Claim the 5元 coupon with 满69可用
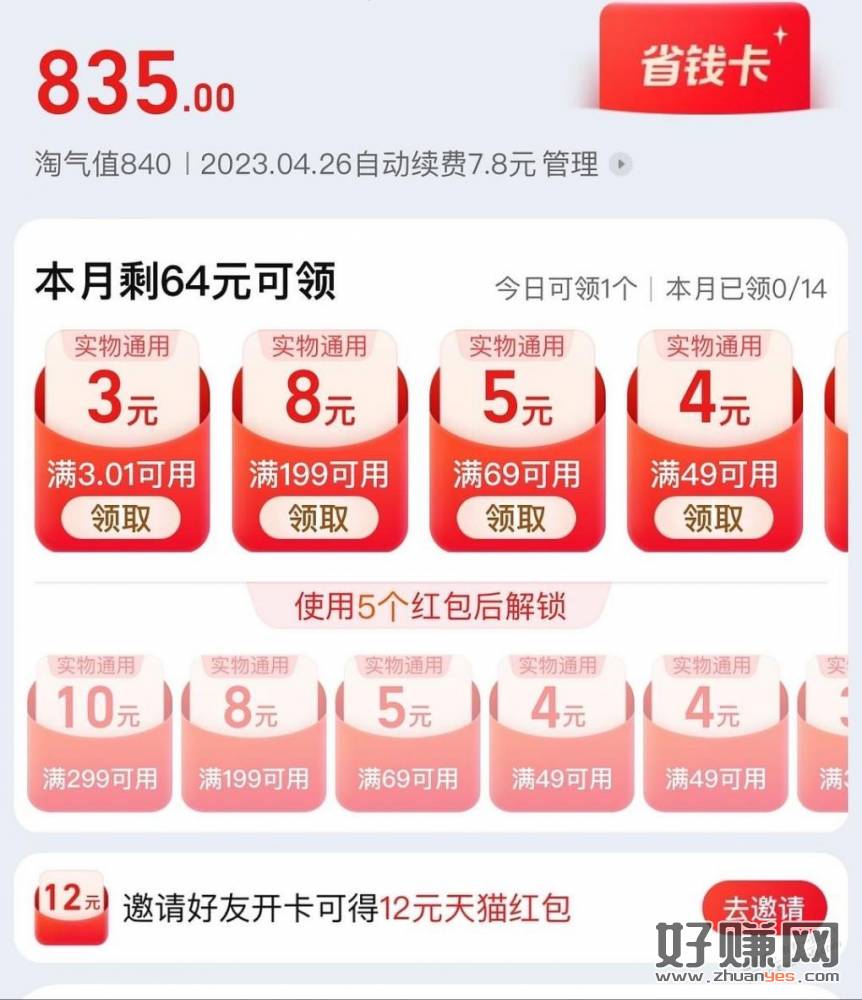Image resolution: width=862 pixels, height=1000 pixels. [x=516, y=518]
